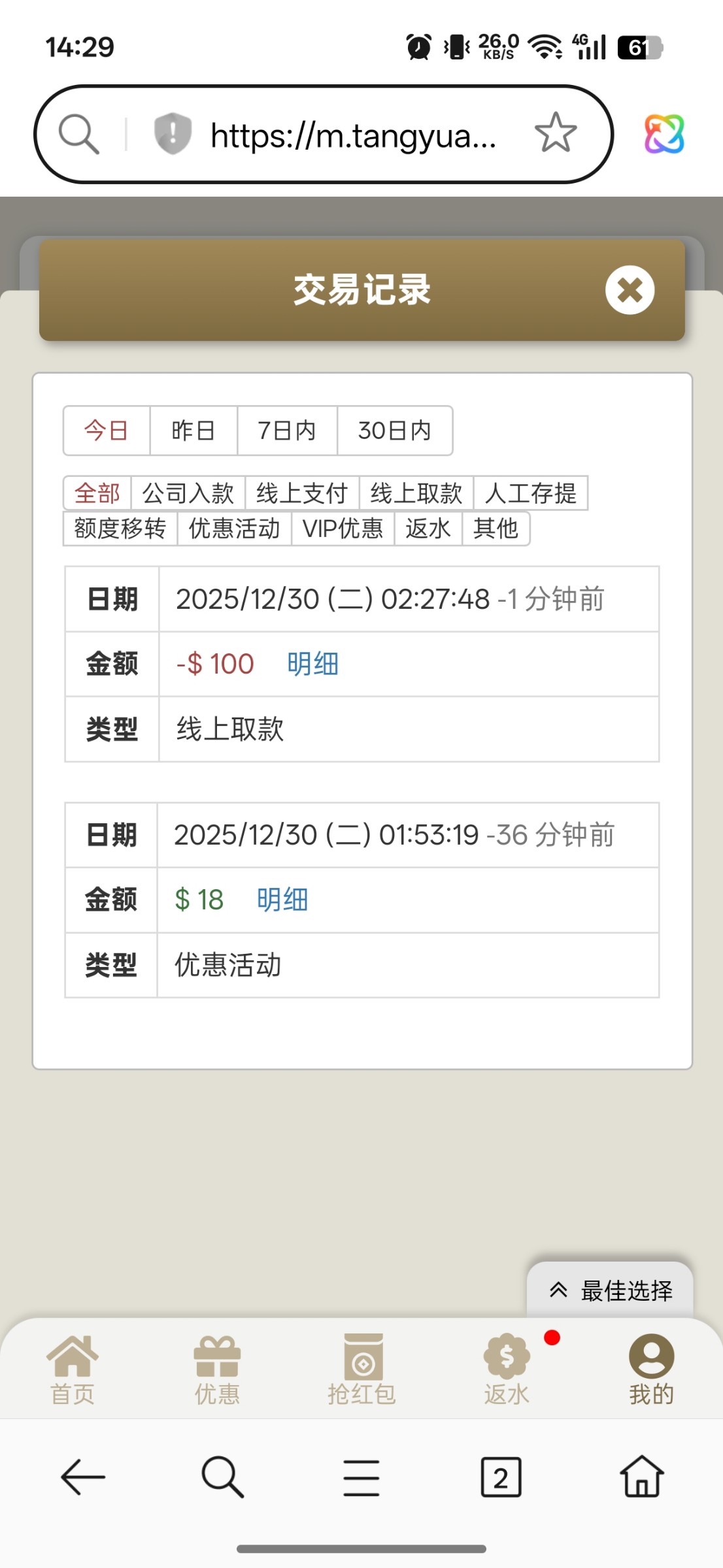Select the 7日内 date filter

pos(287,431)
